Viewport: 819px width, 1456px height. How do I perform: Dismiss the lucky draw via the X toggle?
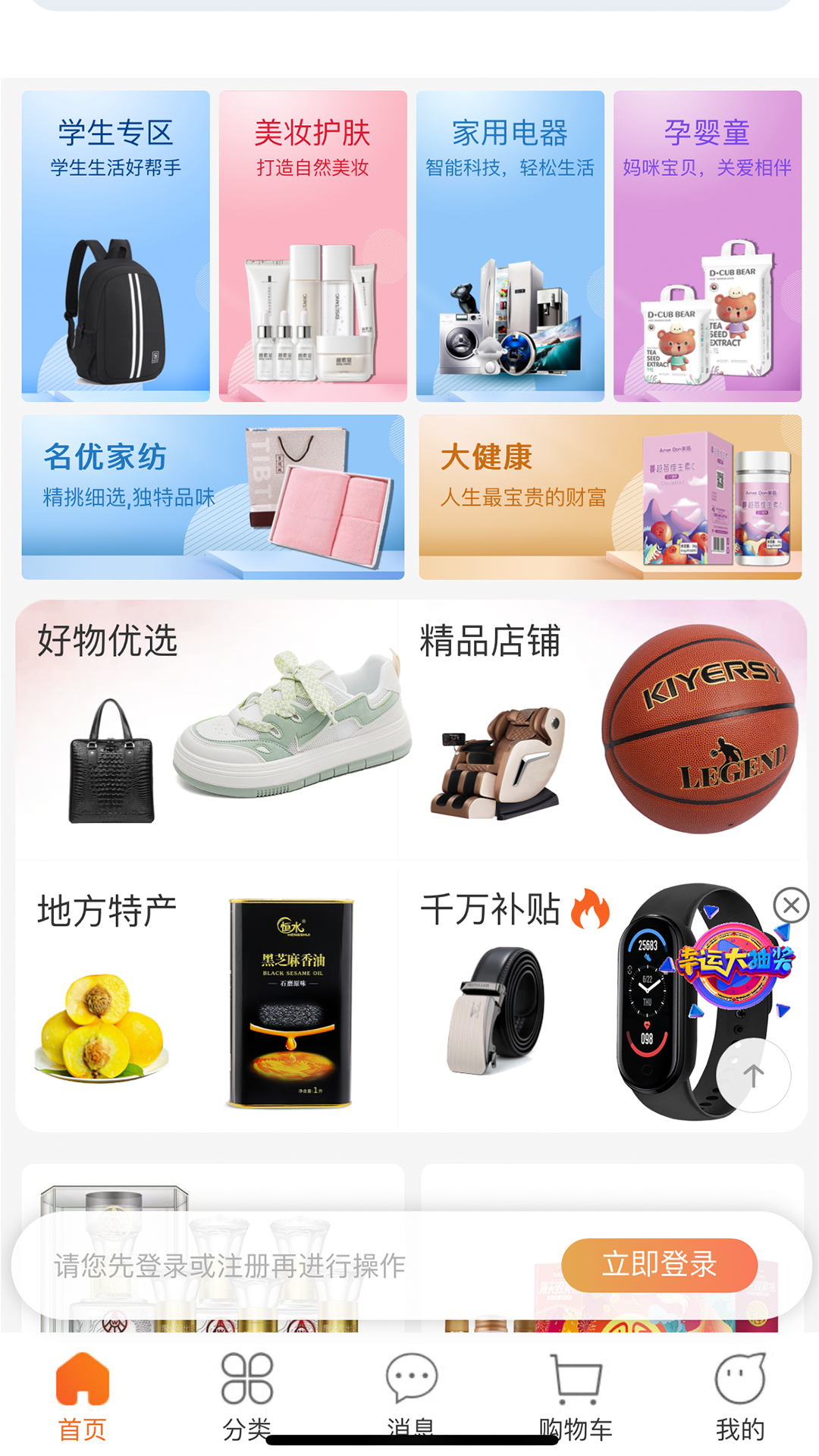pyautogui.click(x=790, y=903)
